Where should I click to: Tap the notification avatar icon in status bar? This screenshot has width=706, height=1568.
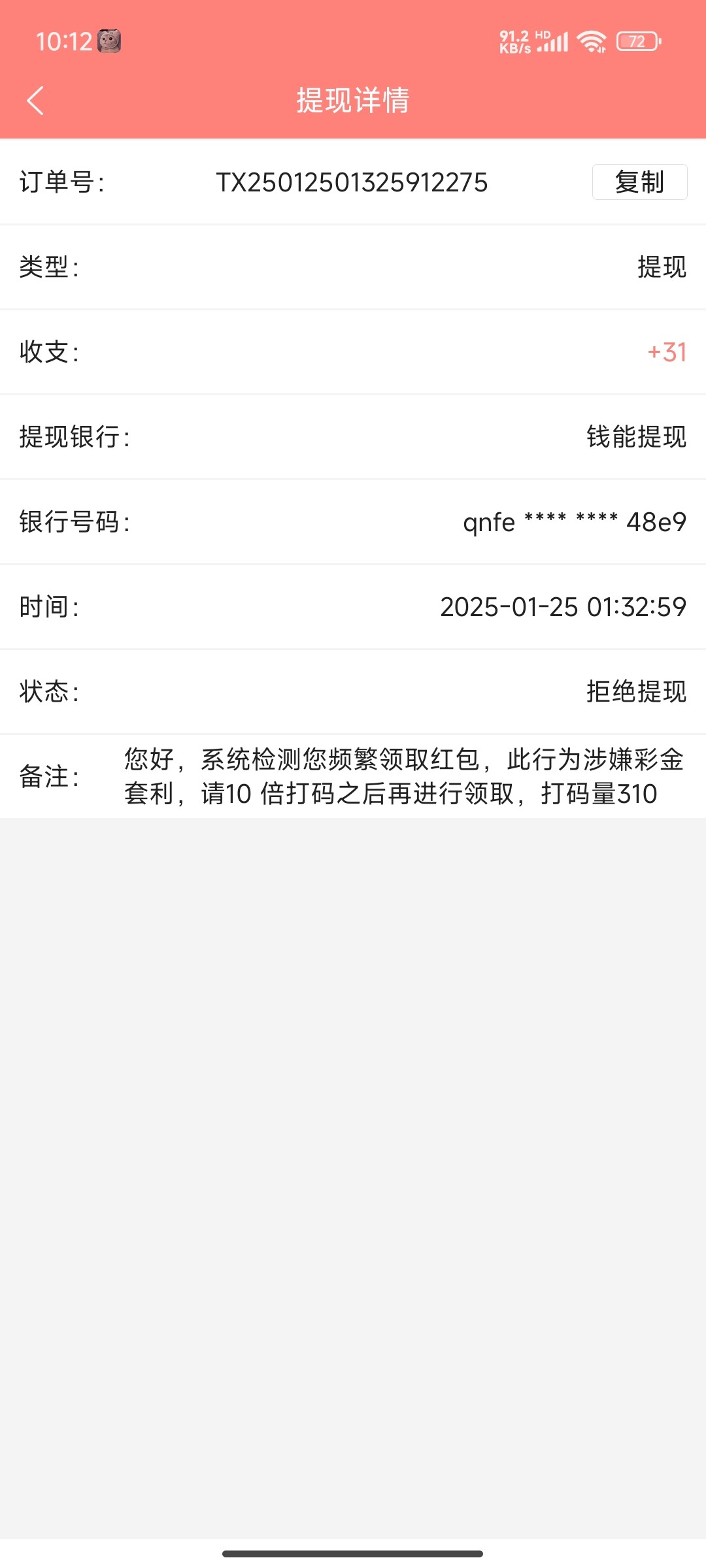coord(110,42)
